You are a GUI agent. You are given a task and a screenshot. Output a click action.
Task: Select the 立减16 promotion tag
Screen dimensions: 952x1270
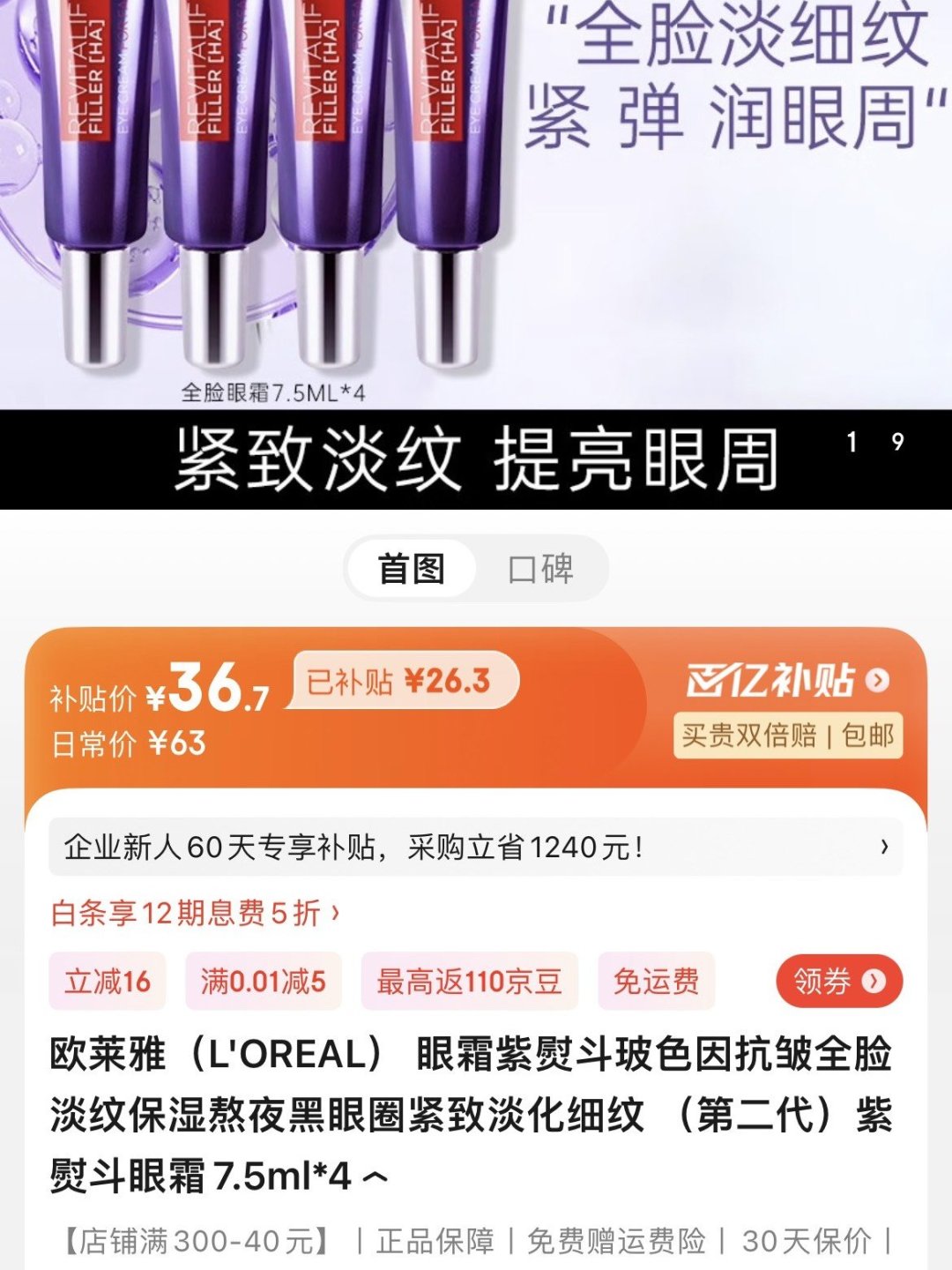point(108,980)
